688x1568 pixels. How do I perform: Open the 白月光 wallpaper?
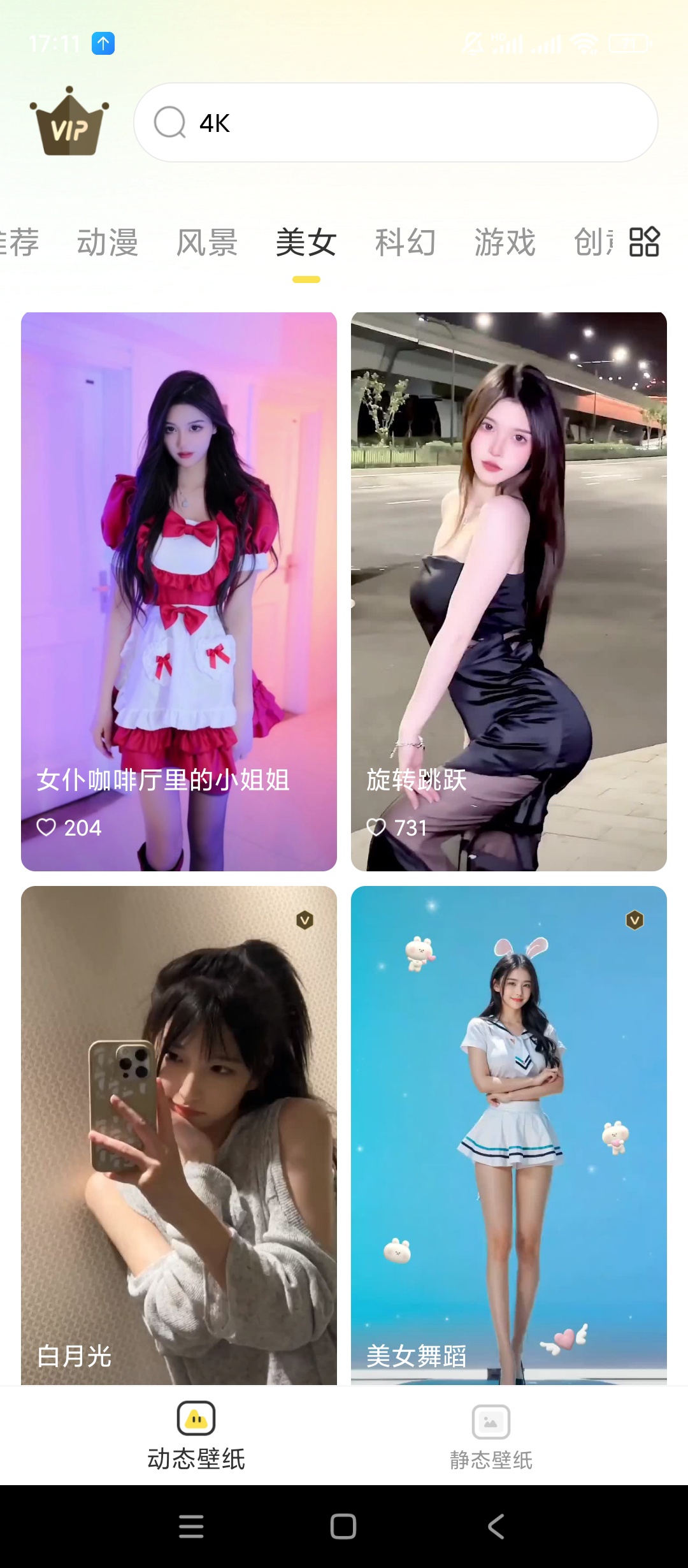click(179, 1135)
